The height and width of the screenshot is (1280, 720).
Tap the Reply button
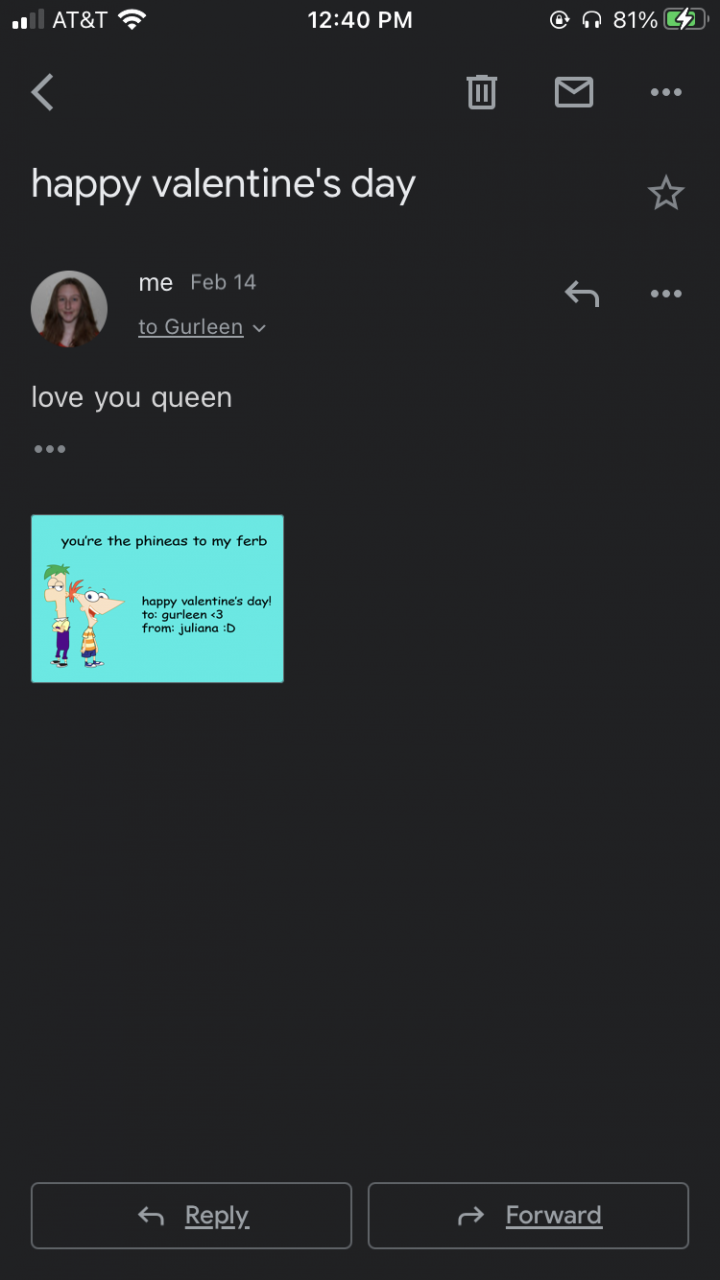[192, 1215]
